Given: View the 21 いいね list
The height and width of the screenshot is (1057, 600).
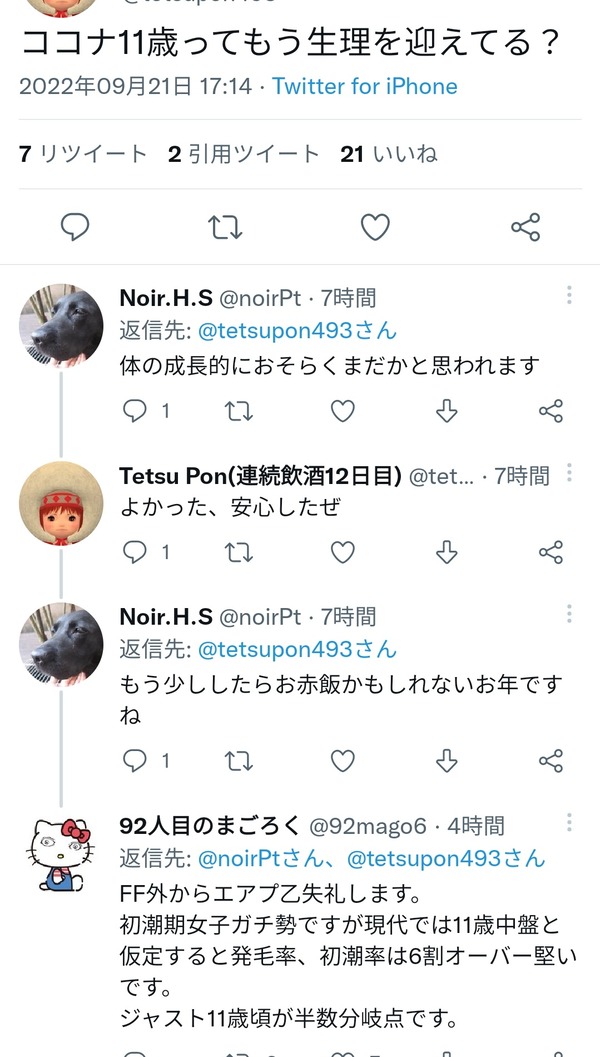Looking at the screenshot, I should coord(389,154).
